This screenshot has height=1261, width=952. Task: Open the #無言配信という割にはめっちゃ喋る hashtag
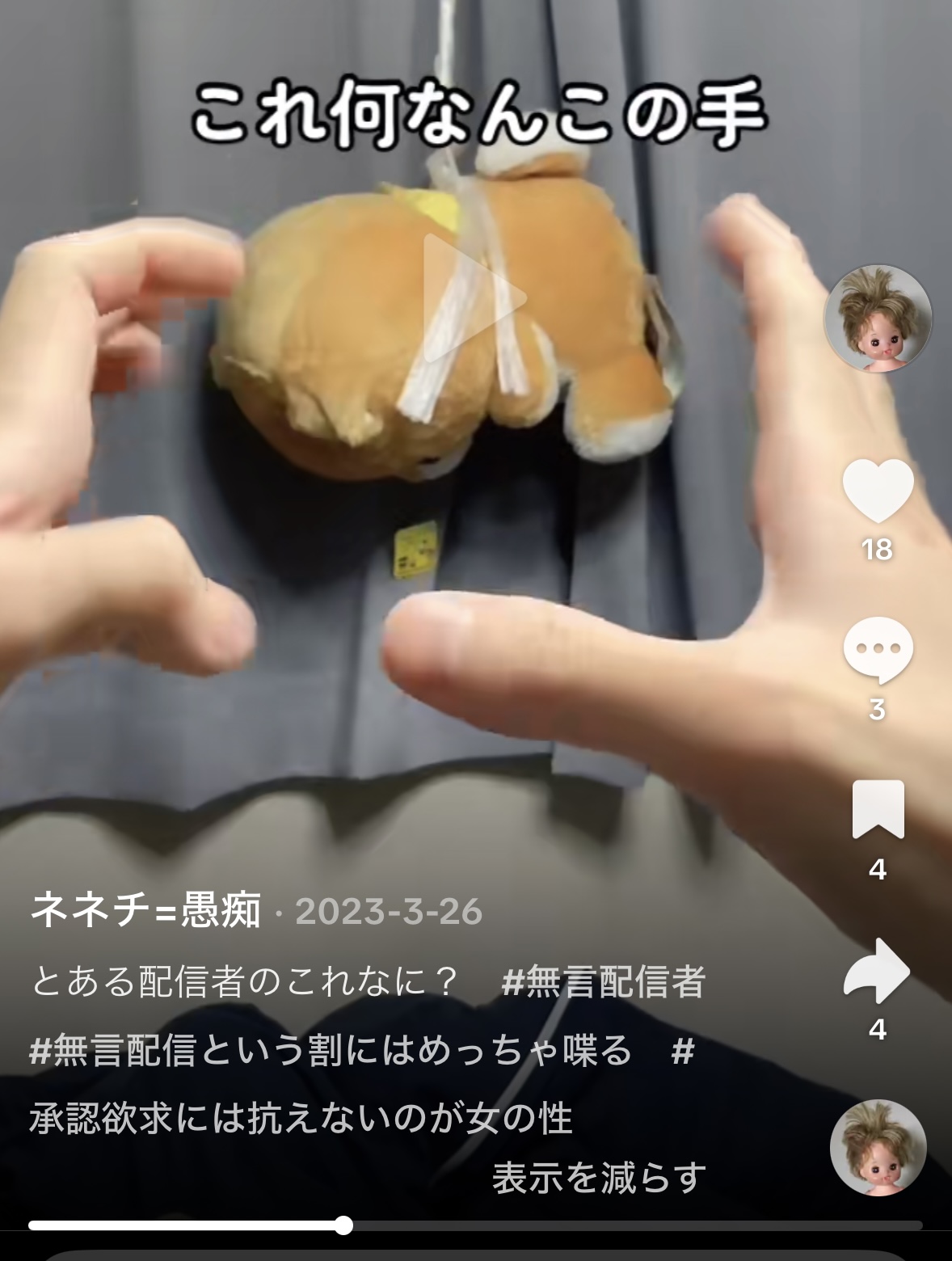330,1051
